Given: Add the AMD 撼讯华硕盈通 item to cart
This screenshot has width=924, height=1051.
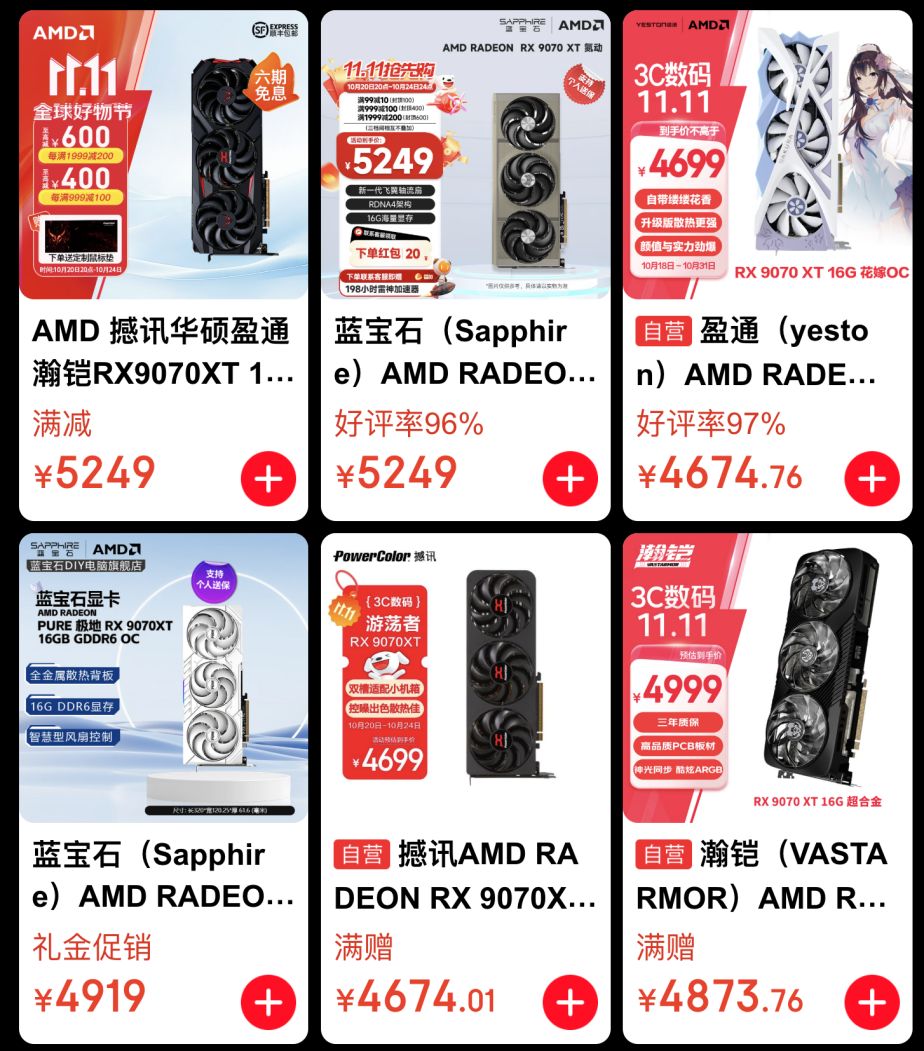Looking at the screenshot, I should click(268, 479).
